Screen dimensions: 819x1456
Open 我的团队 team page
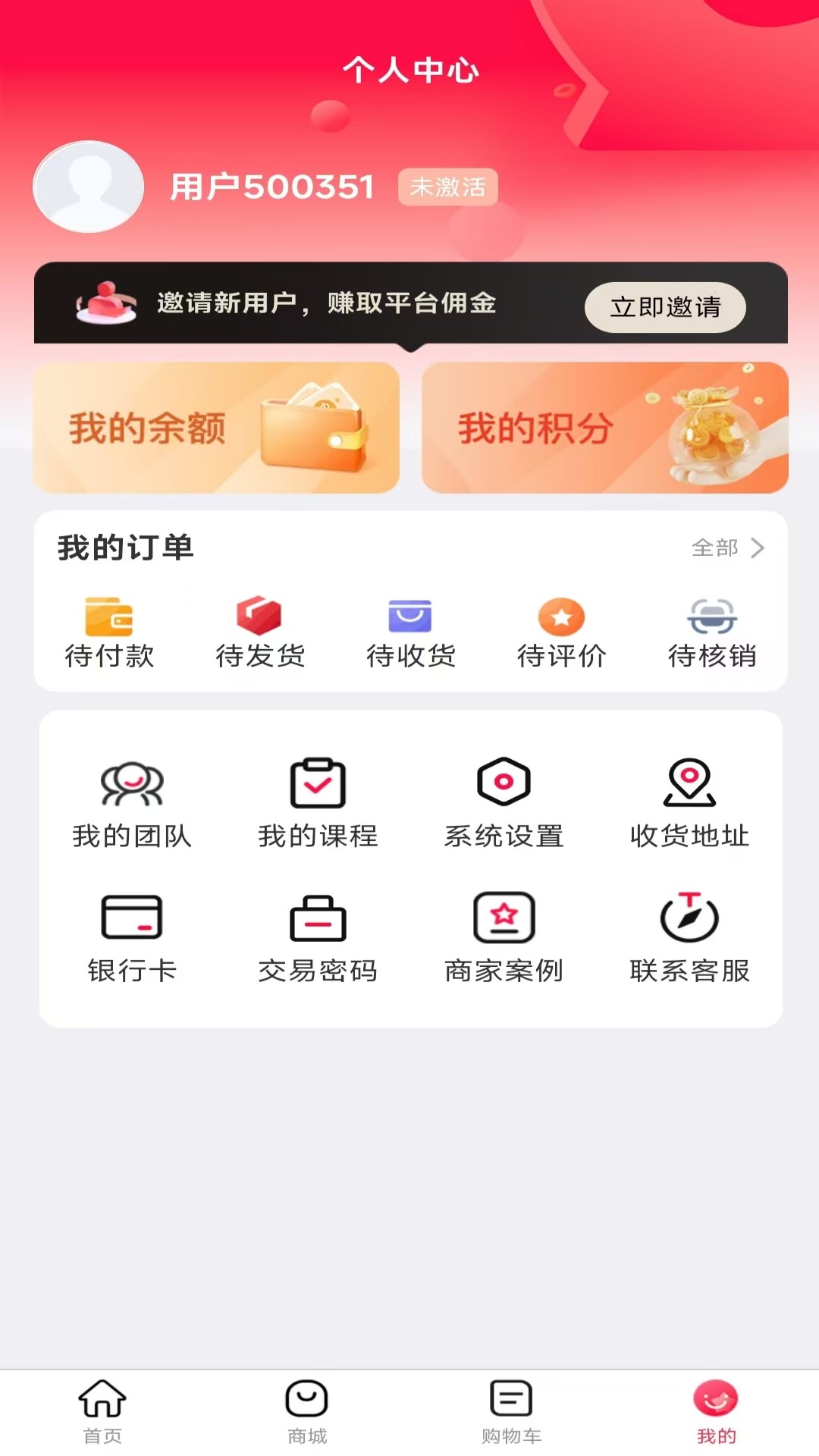click(132, 804)
